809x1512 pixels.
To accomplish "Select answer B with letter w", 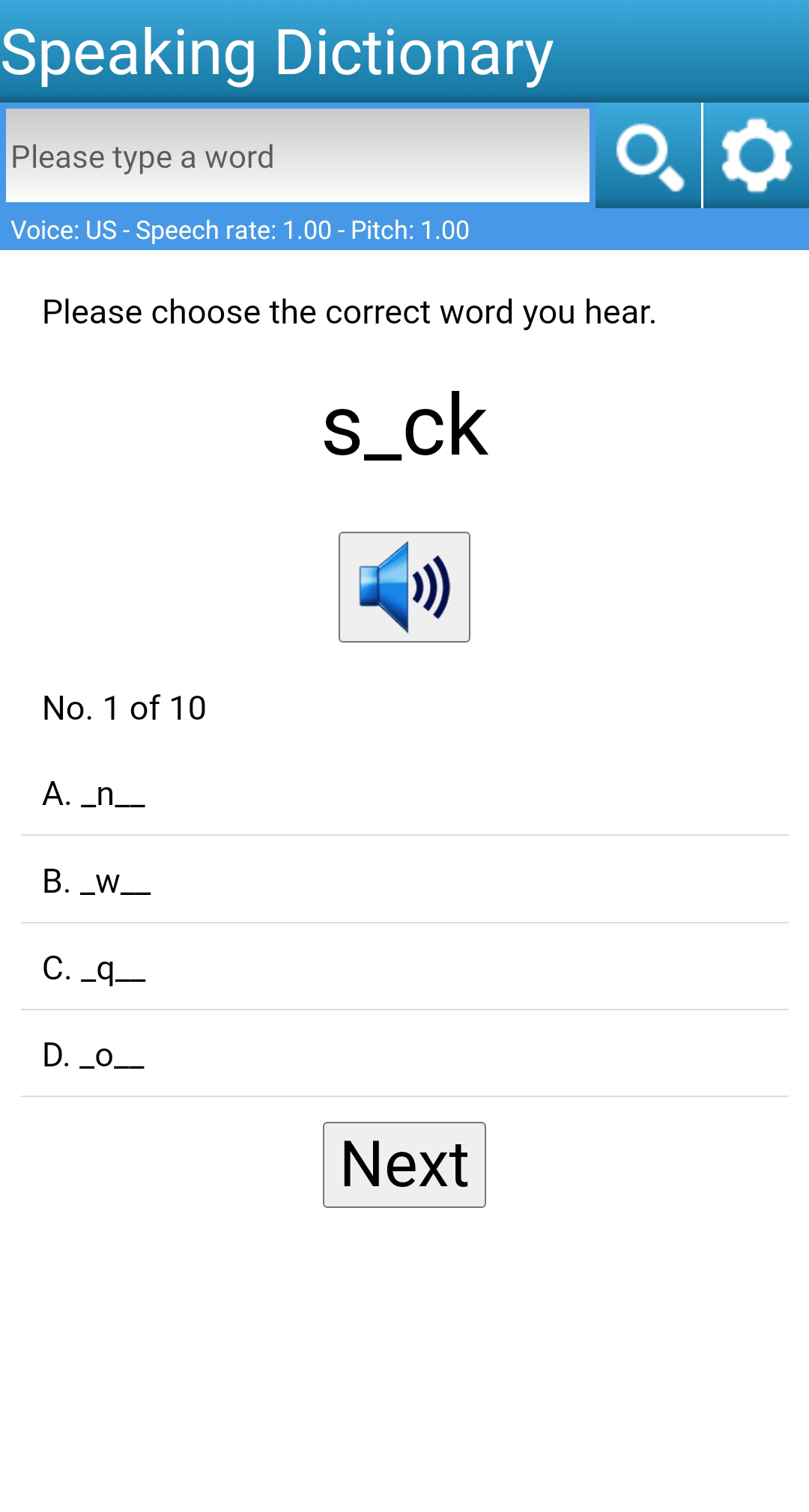I will click(x=404, y=881).
